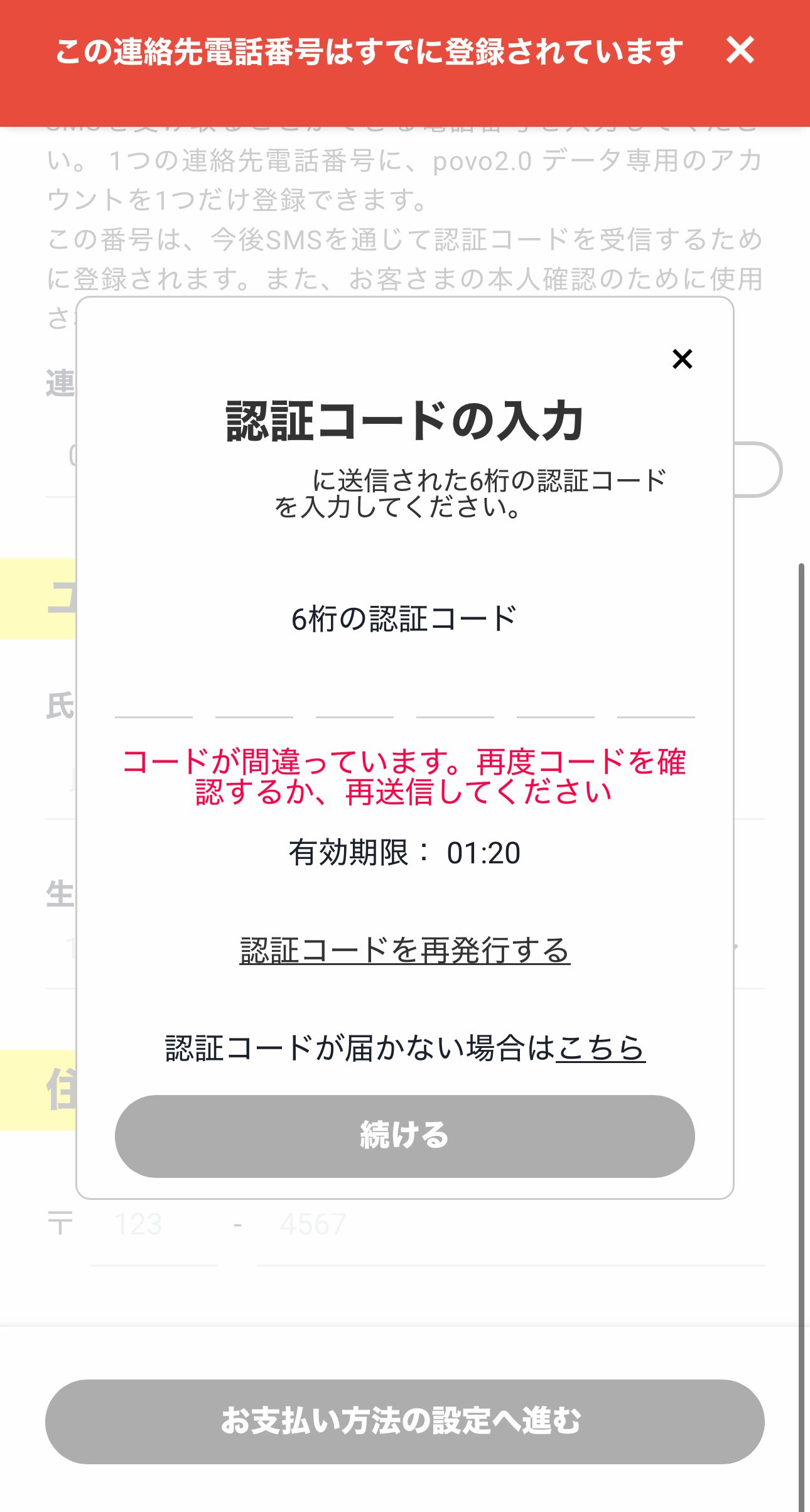Image resolution: width=810 pixels, height=1512 pixels.
Task: Close the 認証コードの入力 dialog
Action: point(682,359)
